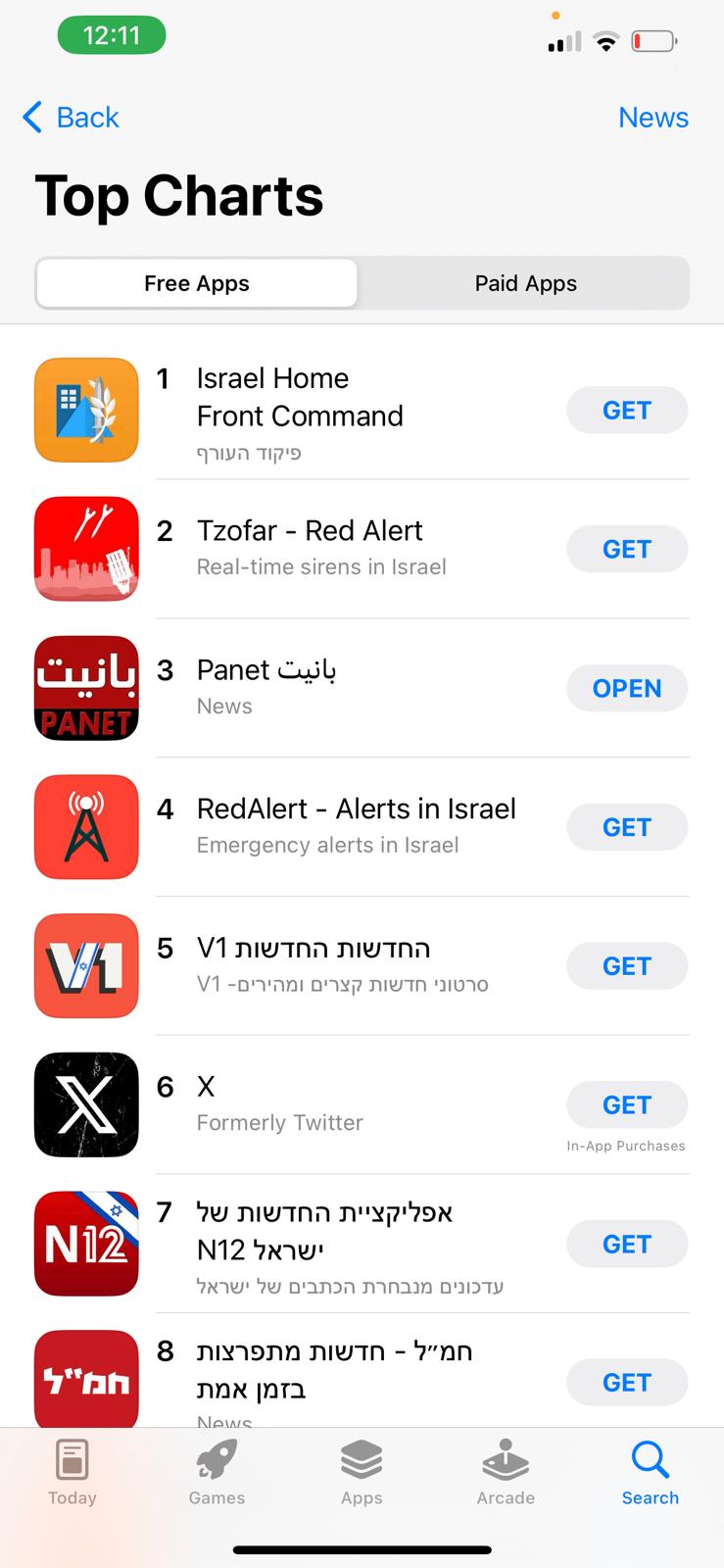Select the Free Apps segment

(197, 283)
